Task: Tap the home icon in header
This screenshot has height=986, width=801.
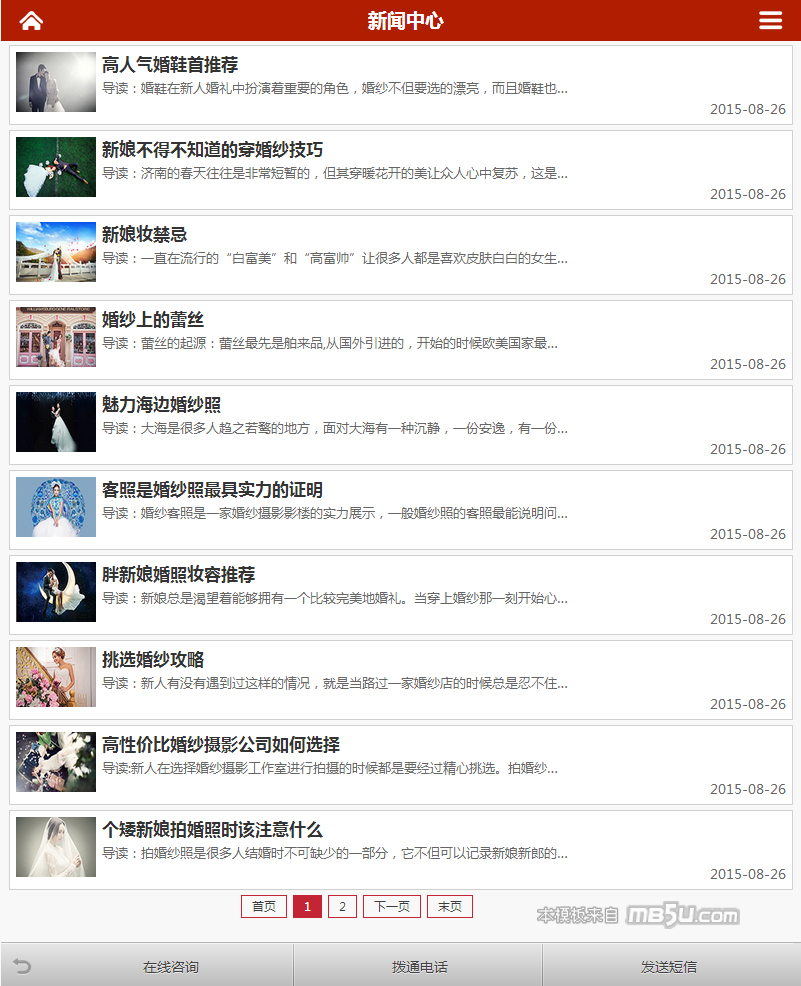Action: coord(31,20)
